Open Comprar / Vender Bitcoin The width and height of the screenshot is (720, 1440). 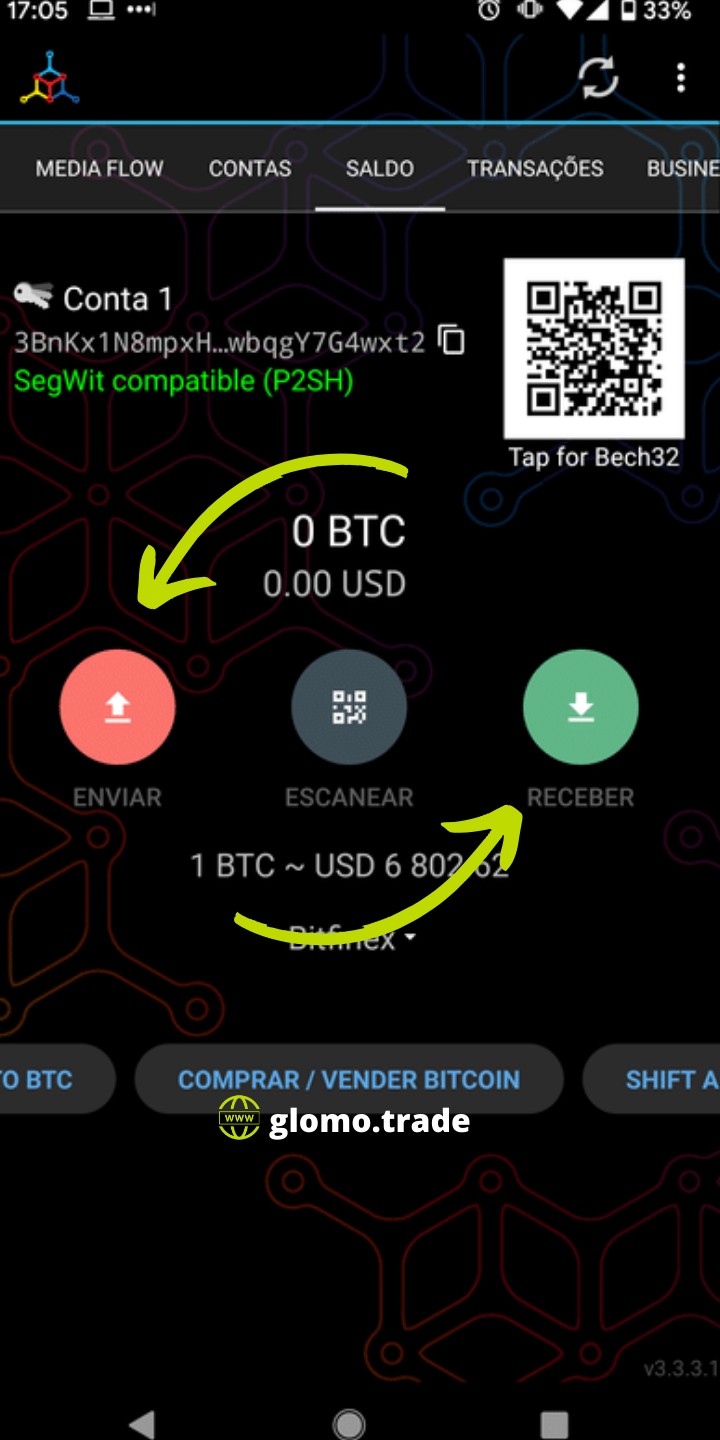pos(349,1080)
